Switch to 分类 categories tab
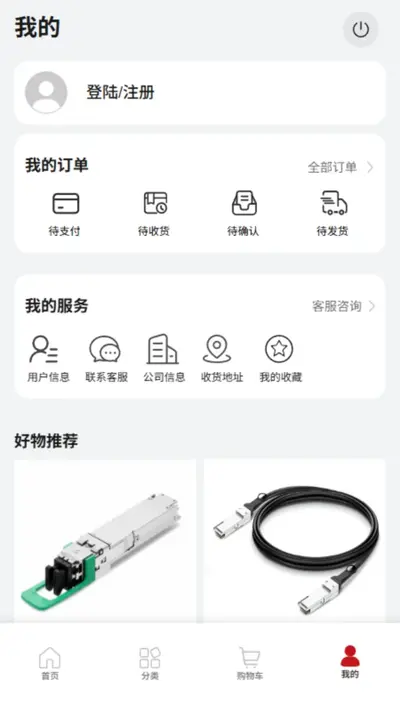 150,663
